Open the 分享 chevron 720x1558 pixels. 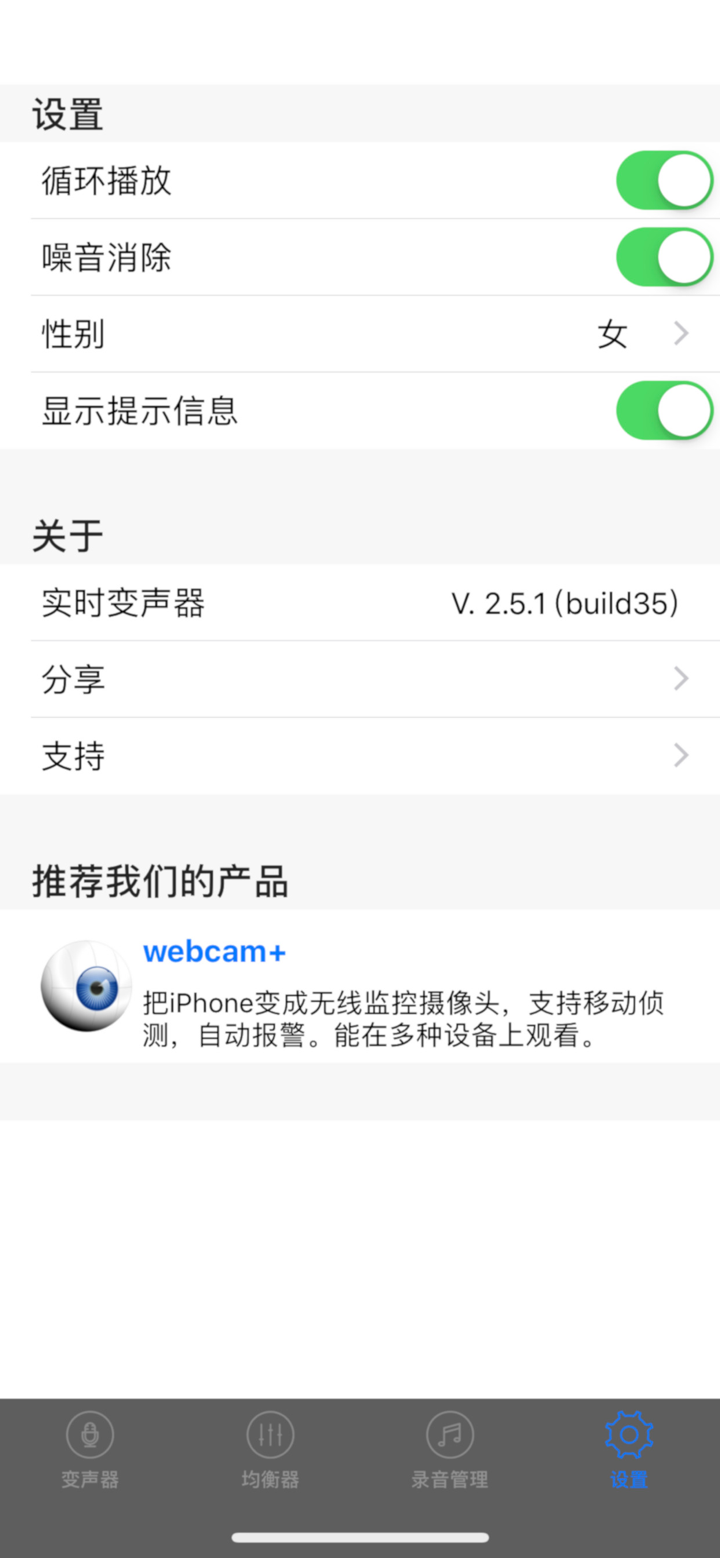(x=681, y=679)
